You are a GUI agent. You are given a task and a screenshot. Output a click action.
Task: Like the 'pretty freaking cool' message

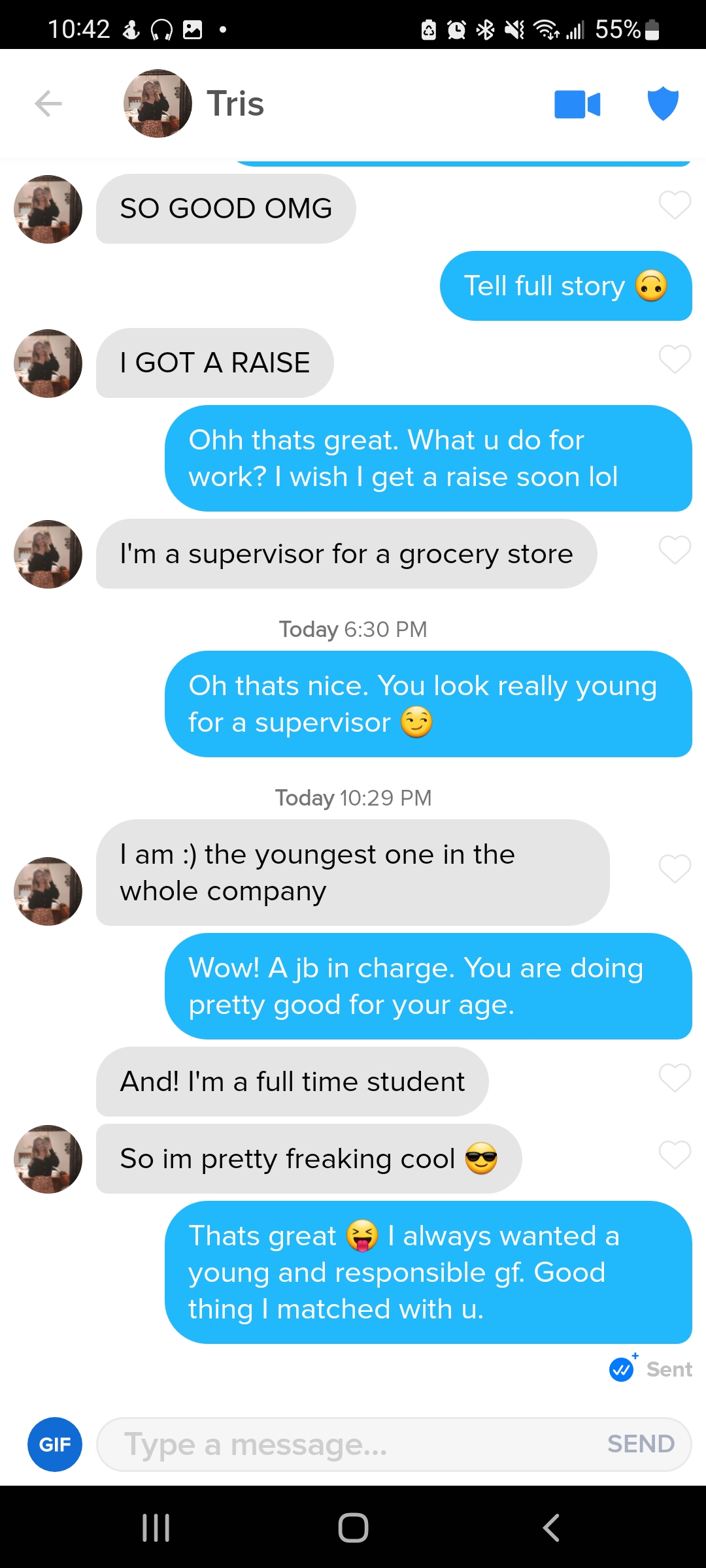click(x=675, y=1155)
